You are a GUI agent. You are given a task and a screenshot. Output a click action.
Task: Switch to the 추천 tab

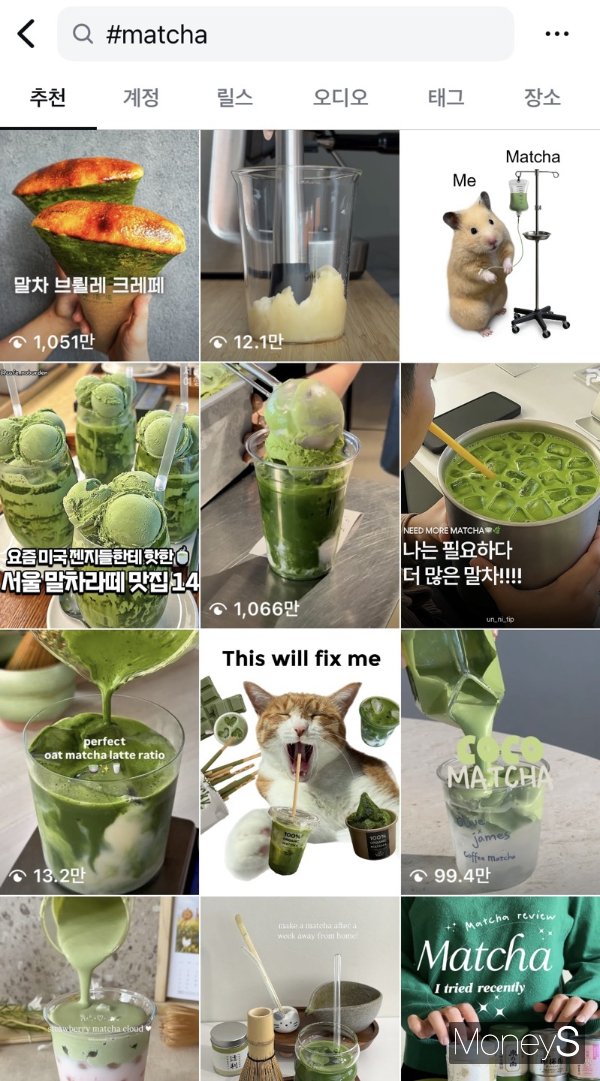tap(48, 97)
